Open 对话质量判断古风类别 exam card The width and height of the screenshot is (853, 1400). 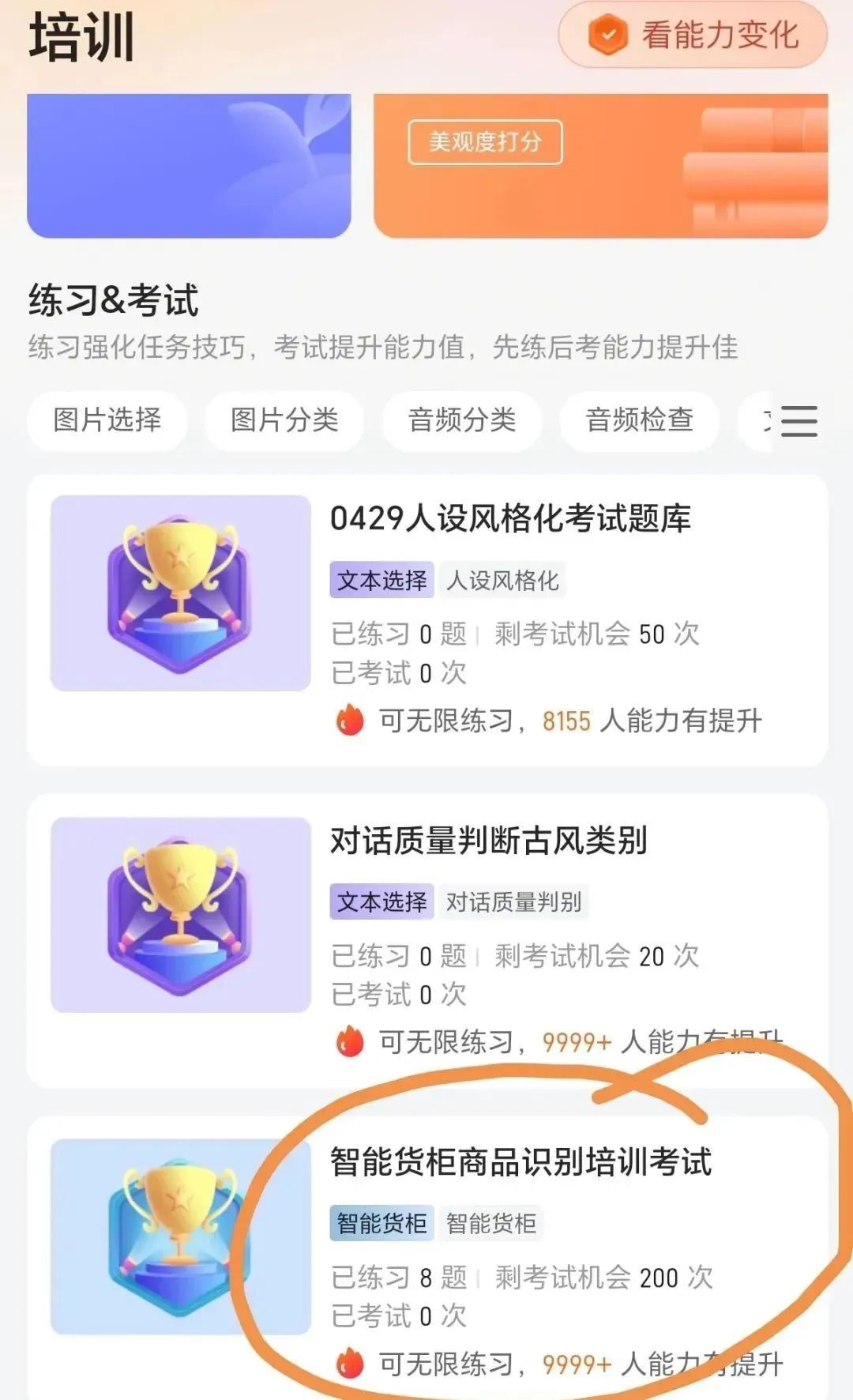(x=427, y=942)
